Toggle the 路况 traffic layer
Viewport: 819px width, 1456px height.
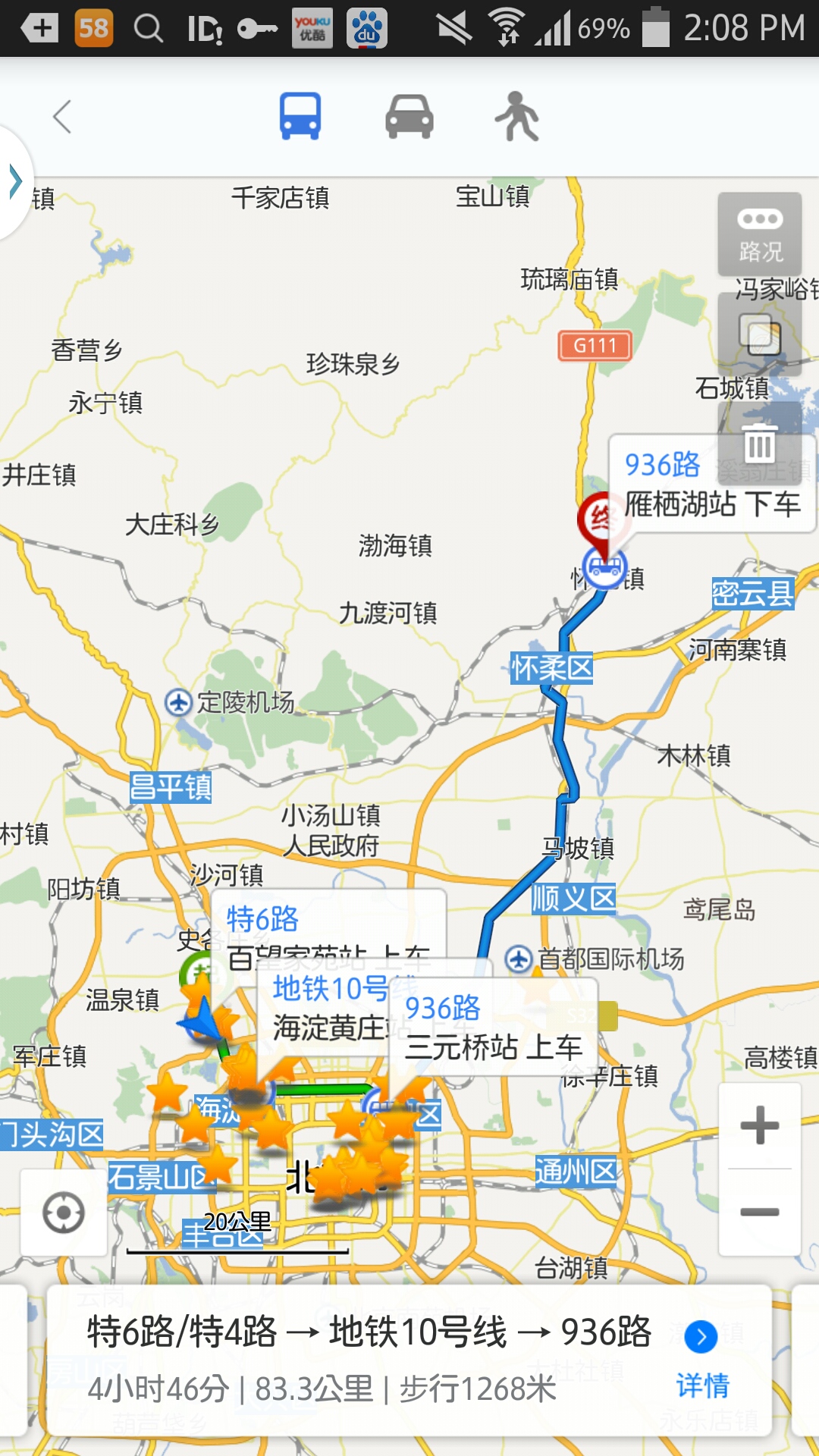point(759,234)
